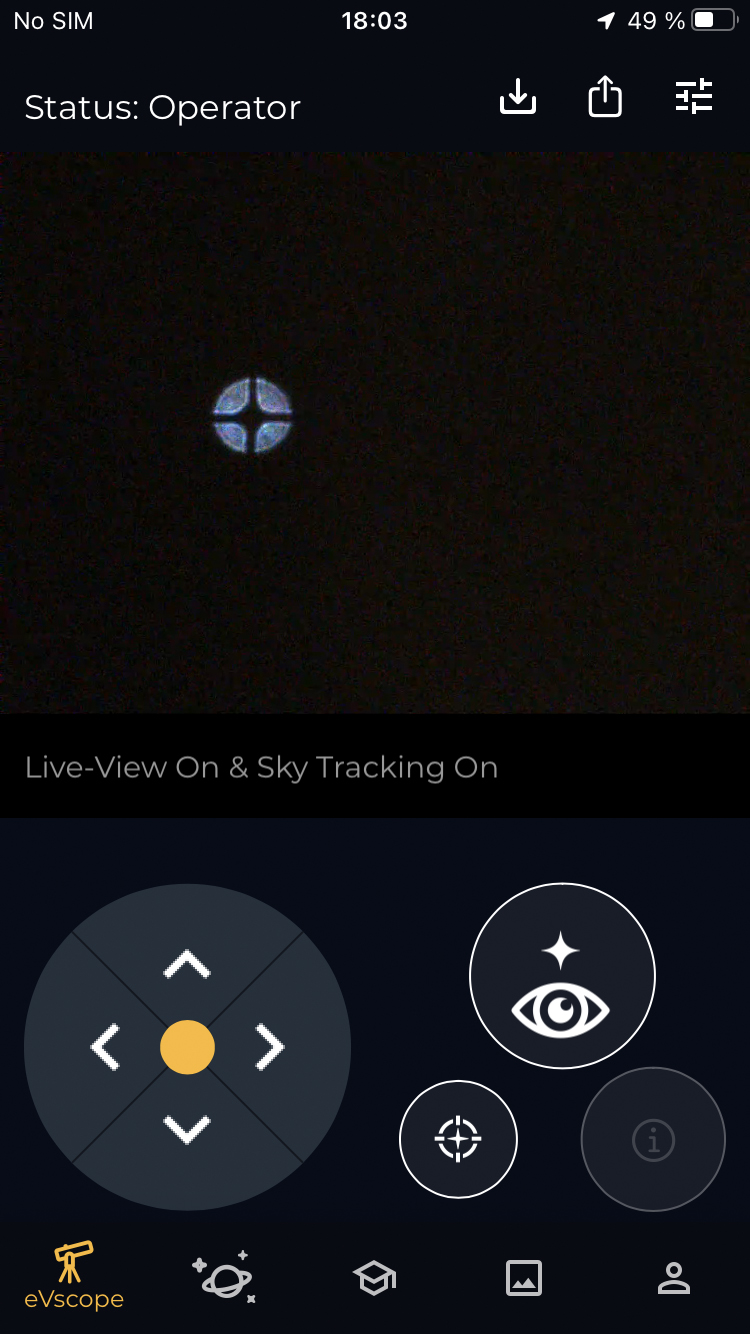Download the current image
The width and height of the screenshot is (750, 1334).
[518, 97]
